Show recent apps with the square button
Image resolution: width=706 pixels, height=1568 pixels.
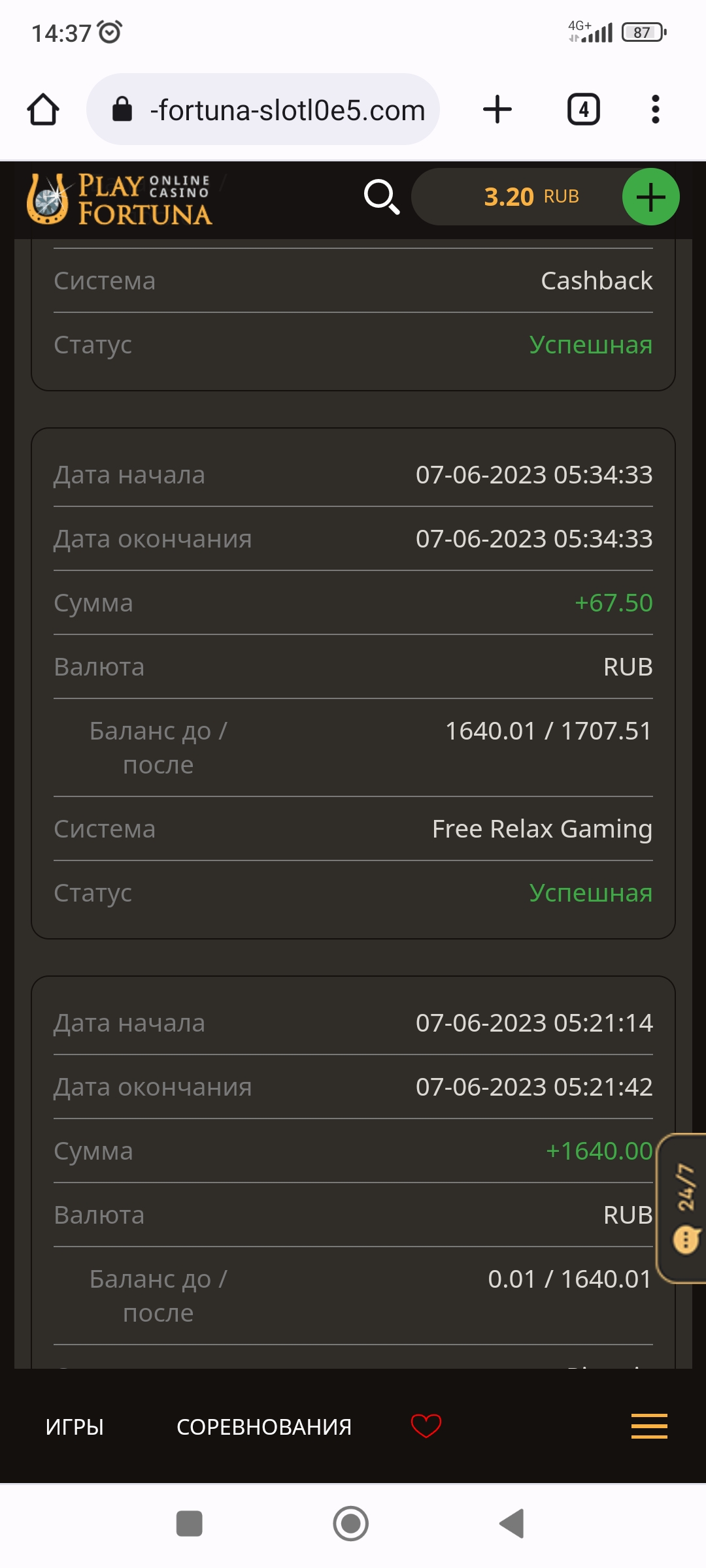(x=190, y=1524)
